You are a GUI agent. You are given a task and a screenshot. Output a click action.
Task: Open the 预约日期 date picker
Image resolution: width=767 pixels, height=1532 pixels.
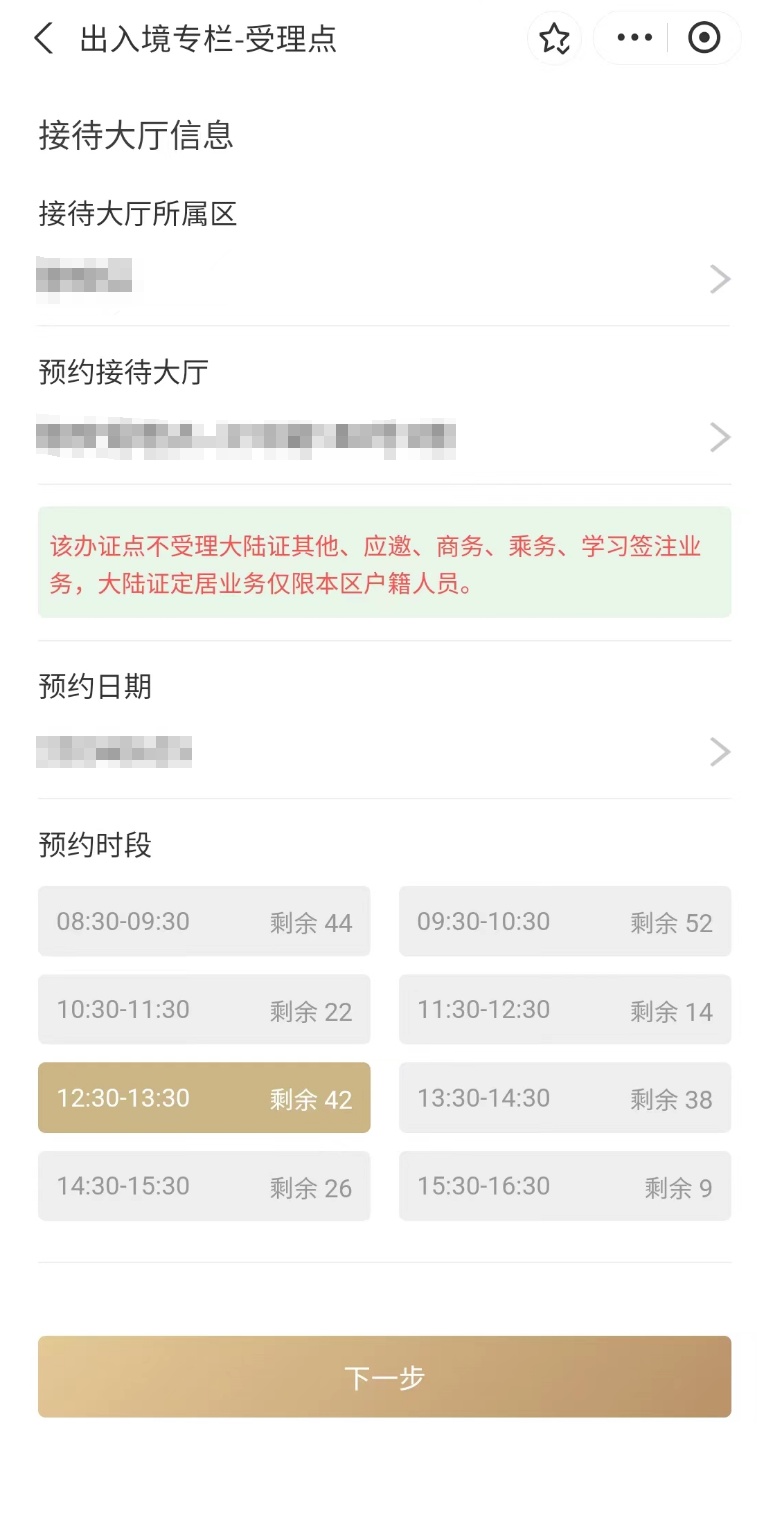click(x=384, y=752)
